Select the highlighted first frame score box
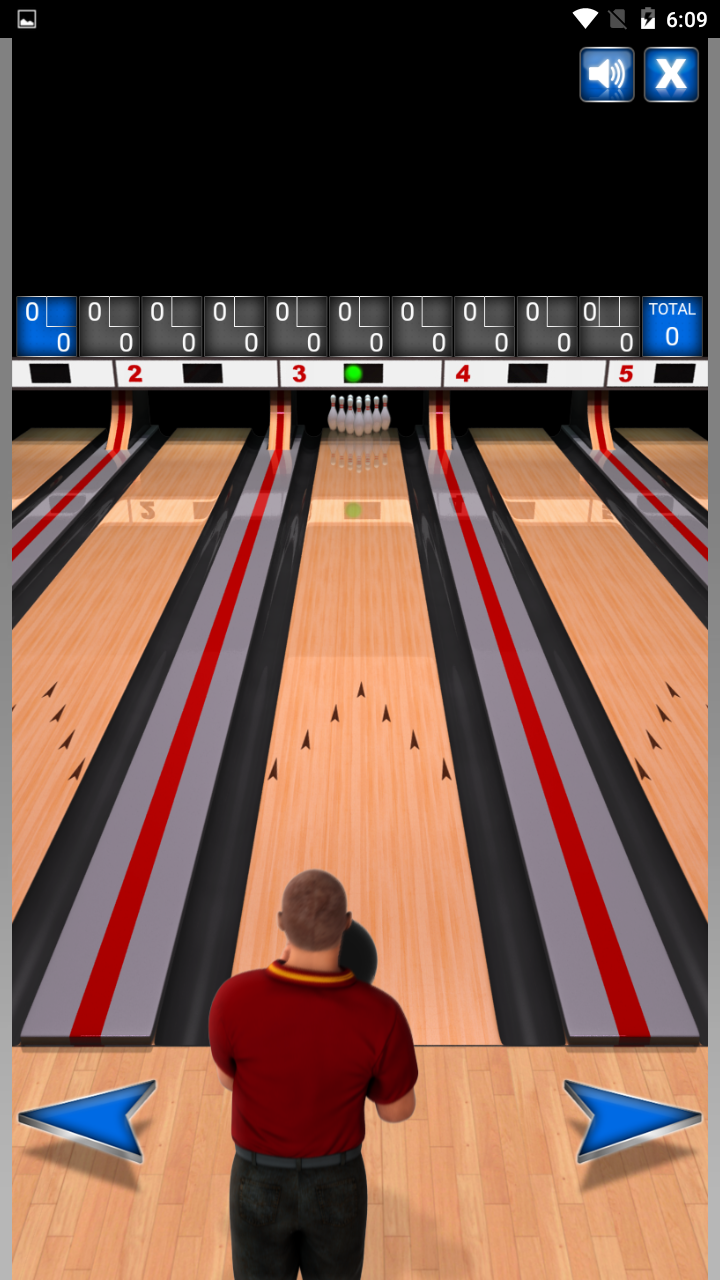 pyautogui.click(x=48, y=326)
